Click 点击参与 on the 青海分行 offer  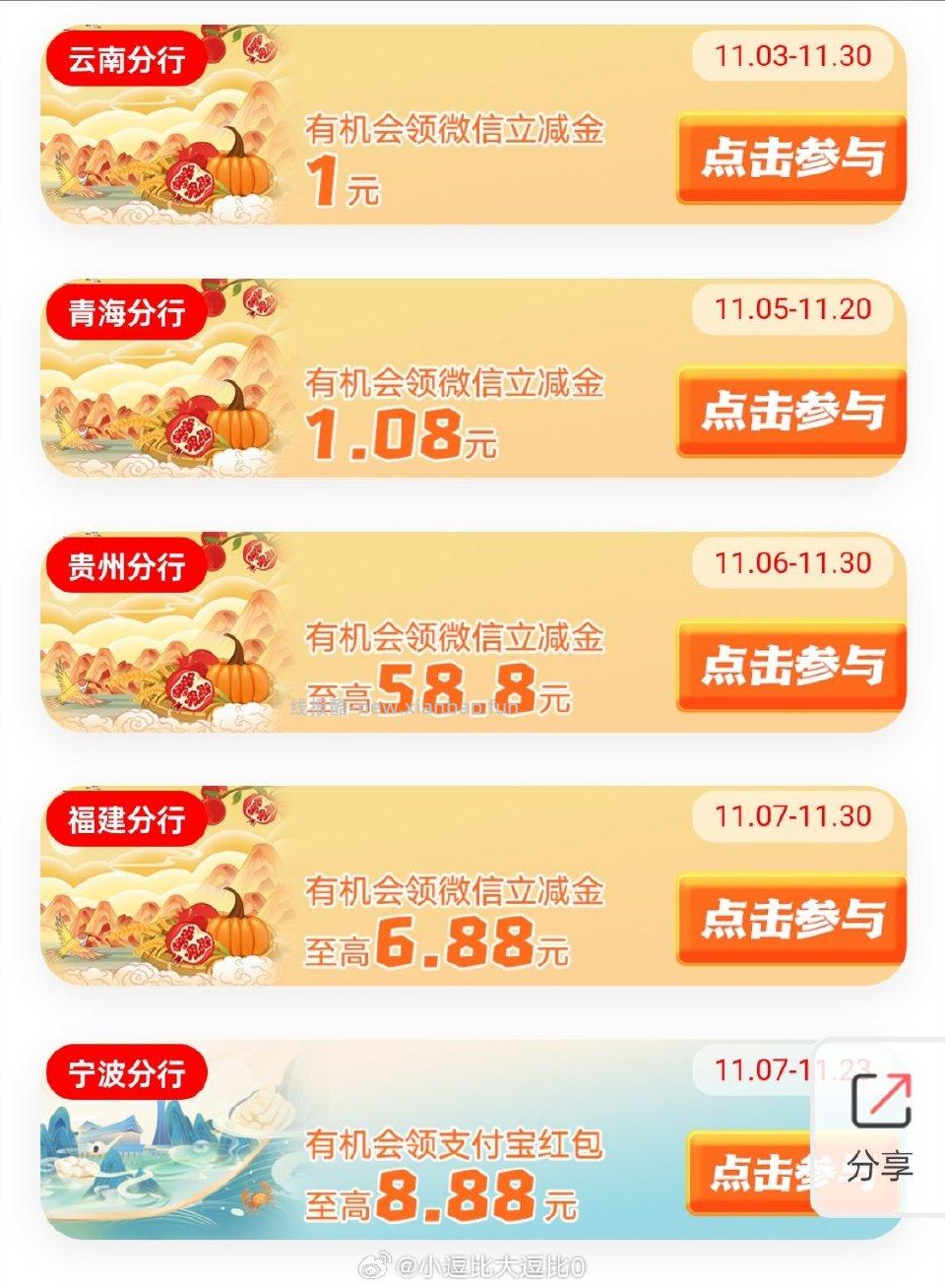click(791, 411)
